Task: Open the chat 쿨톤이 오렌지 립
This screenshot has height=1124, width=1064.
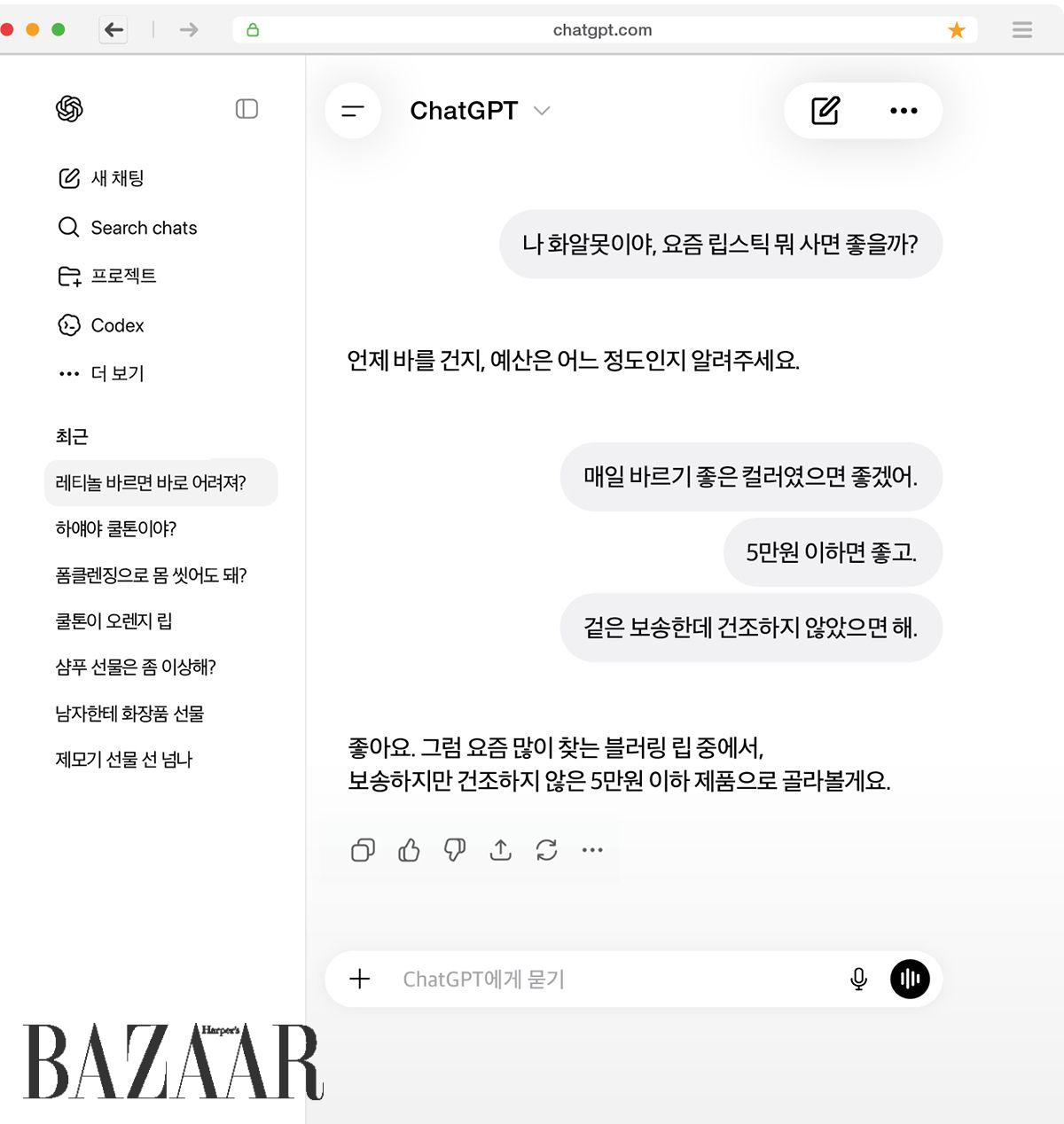Action: 113,621
